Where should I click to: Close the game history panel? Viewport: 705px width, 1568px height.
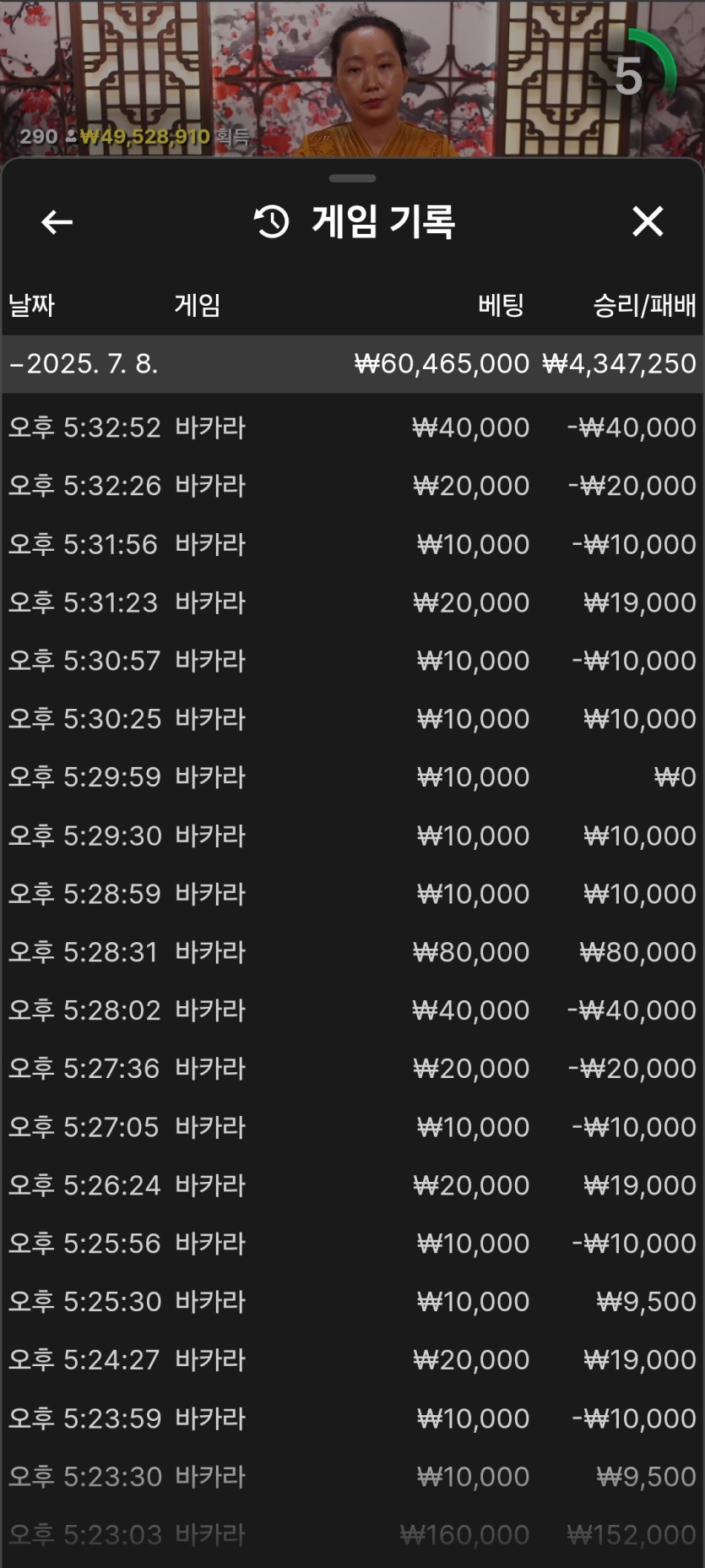pyautogui.click(x=648, y=221)
